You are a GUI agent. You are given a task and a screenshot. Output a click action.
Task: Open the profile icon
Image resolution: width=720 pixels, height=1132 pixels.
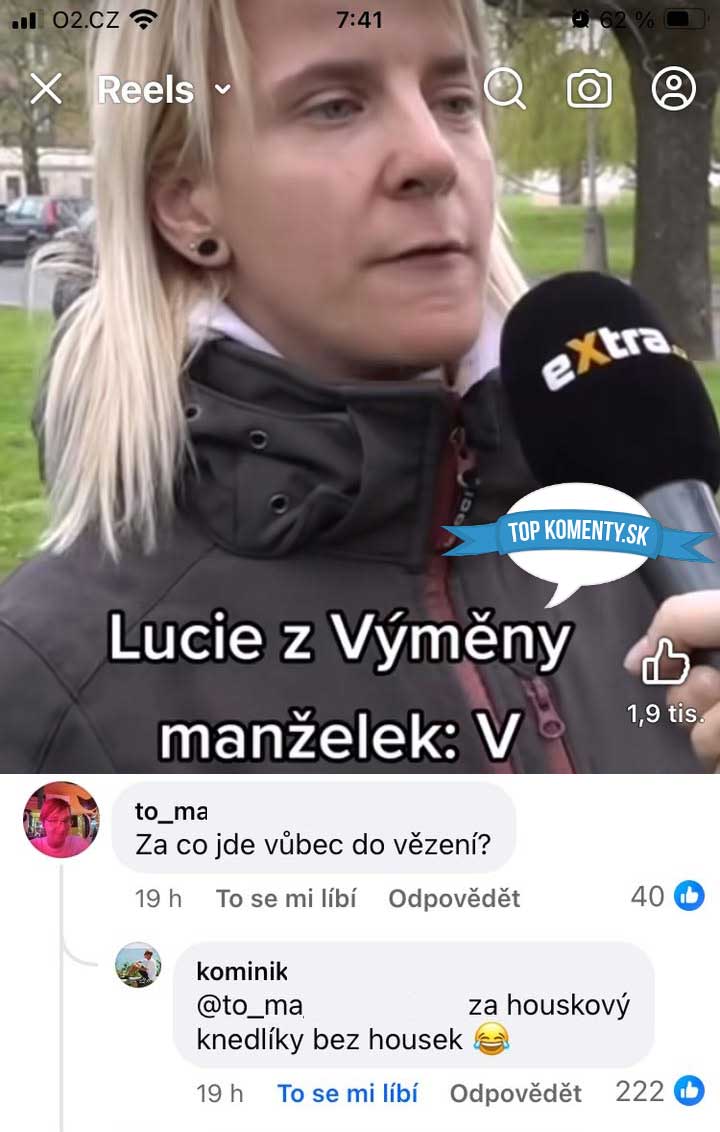(674, 89)
